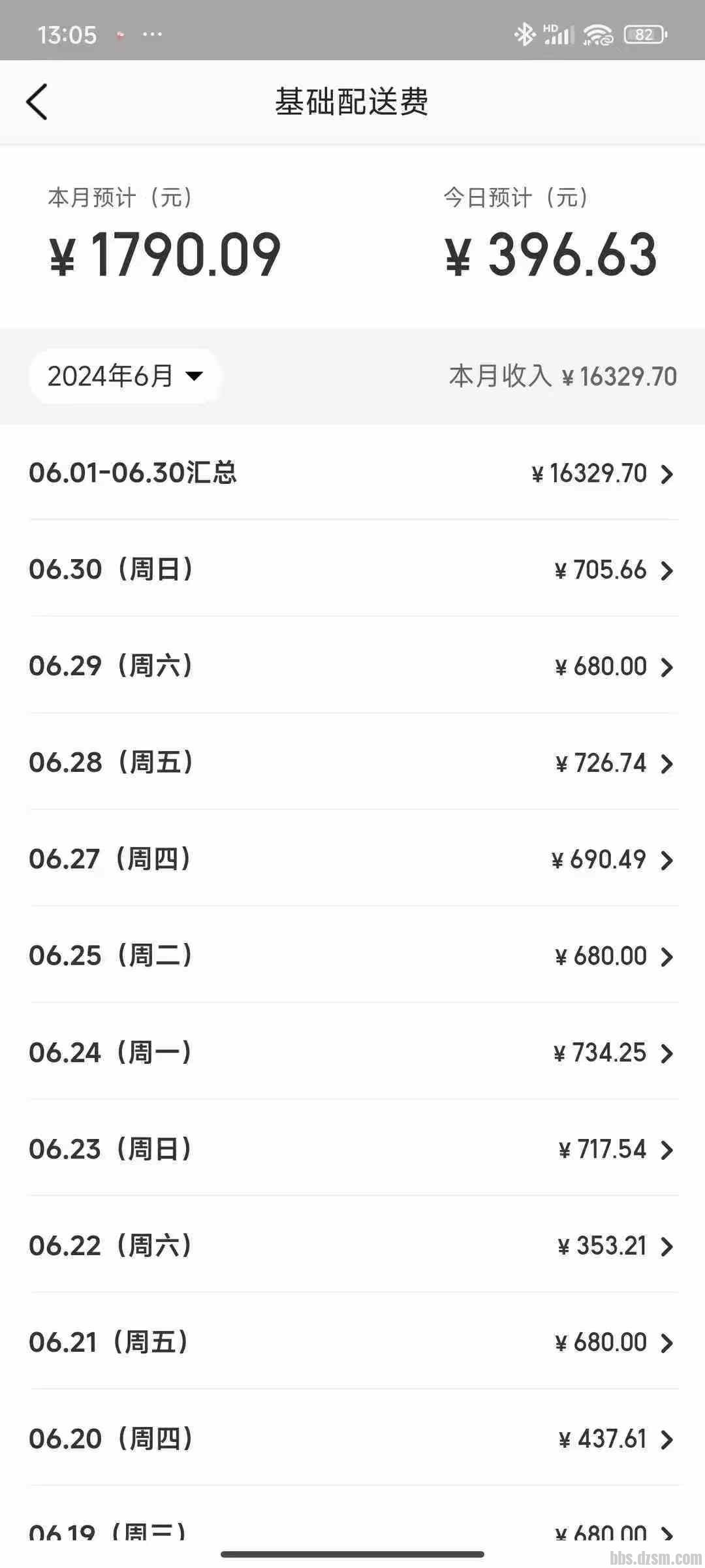Open details for 06.20 (周四)
Screen dimensions: 705x1568
352,1439
